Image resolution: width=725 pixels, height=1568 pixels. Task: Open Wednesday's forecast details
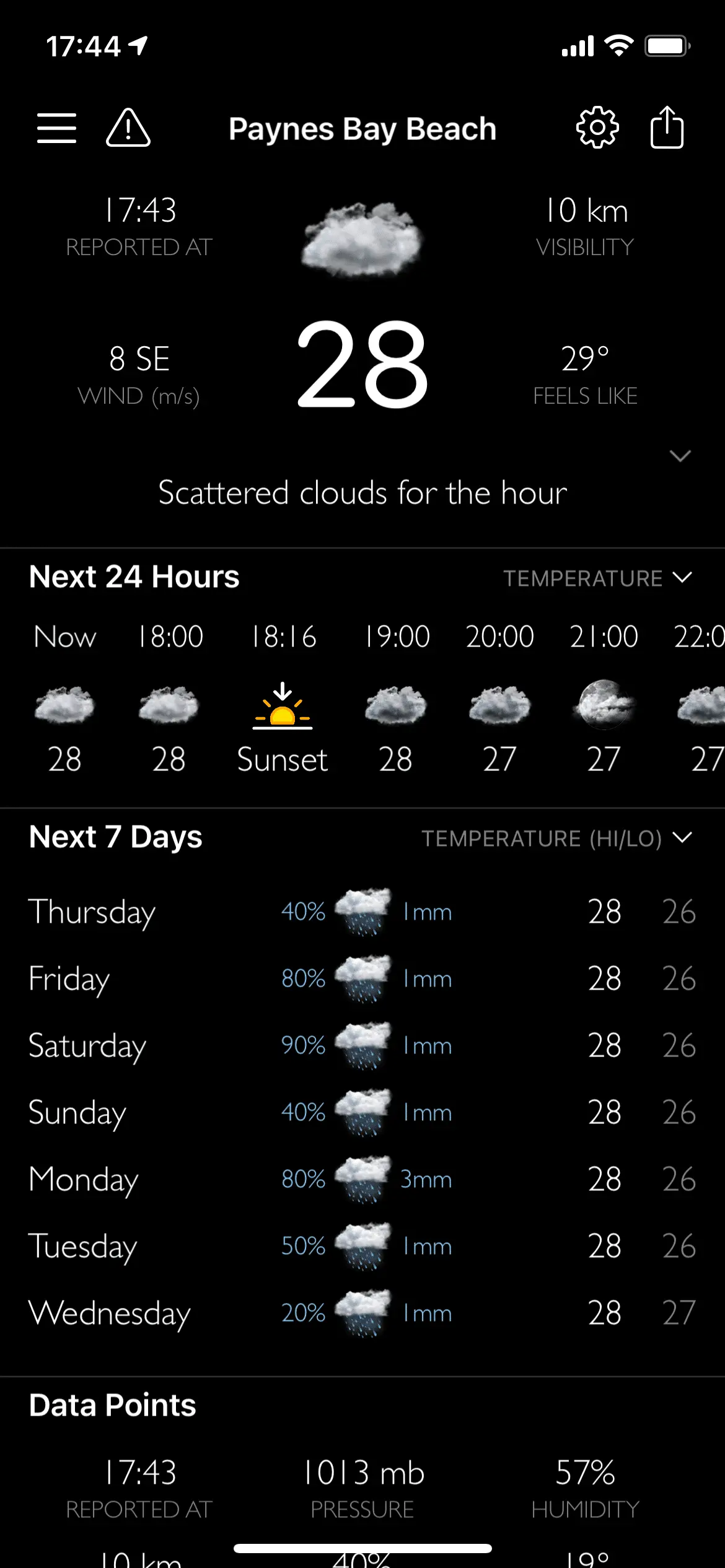362,1313
